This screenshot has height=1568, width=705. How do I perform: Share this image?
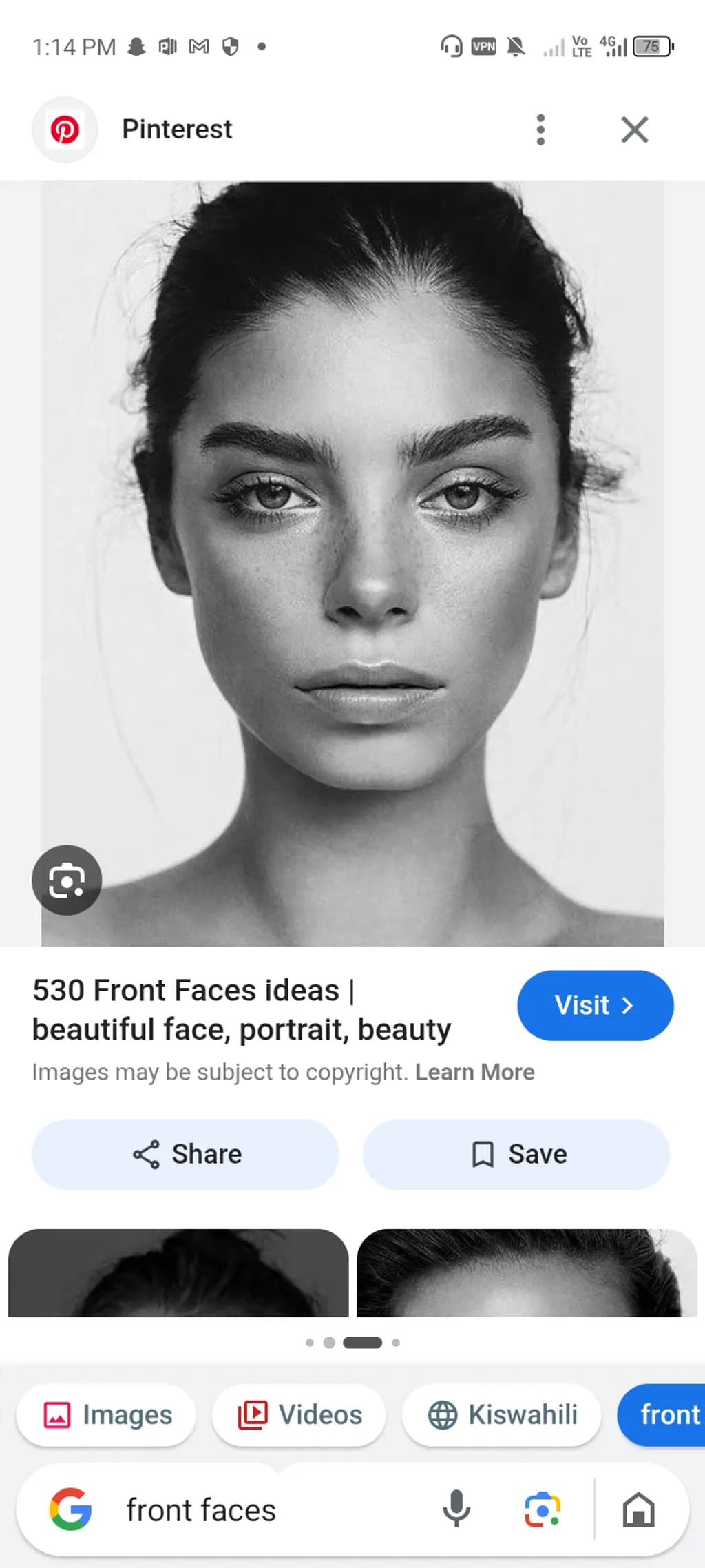[x=185, y=1154]
